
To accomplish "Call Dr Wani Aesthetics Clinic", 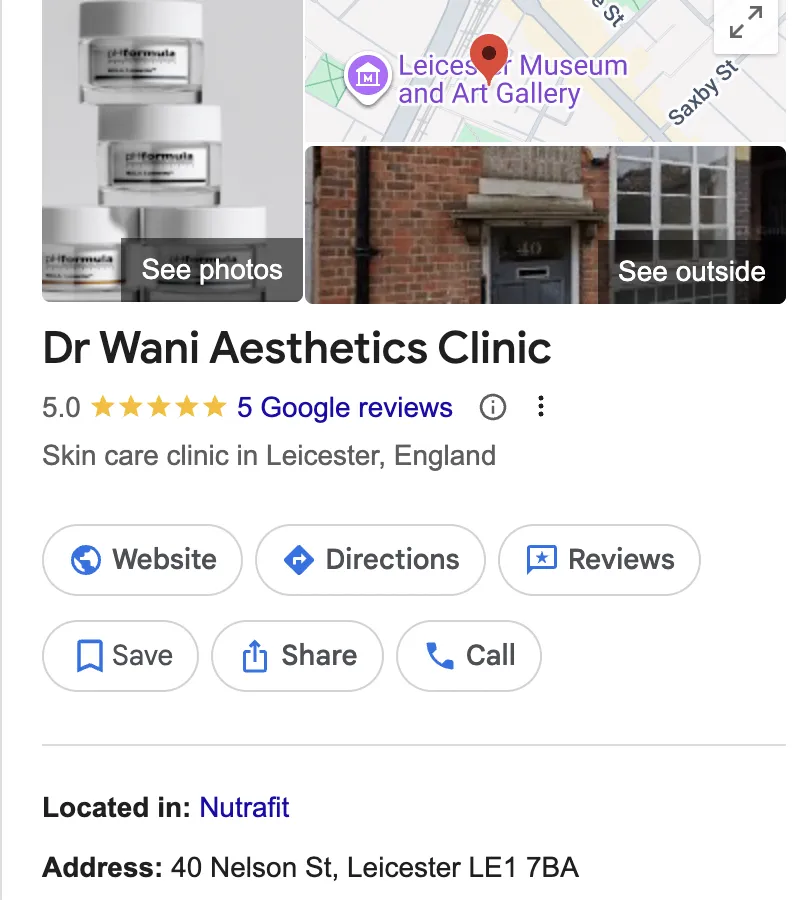I will click(469, 656).
